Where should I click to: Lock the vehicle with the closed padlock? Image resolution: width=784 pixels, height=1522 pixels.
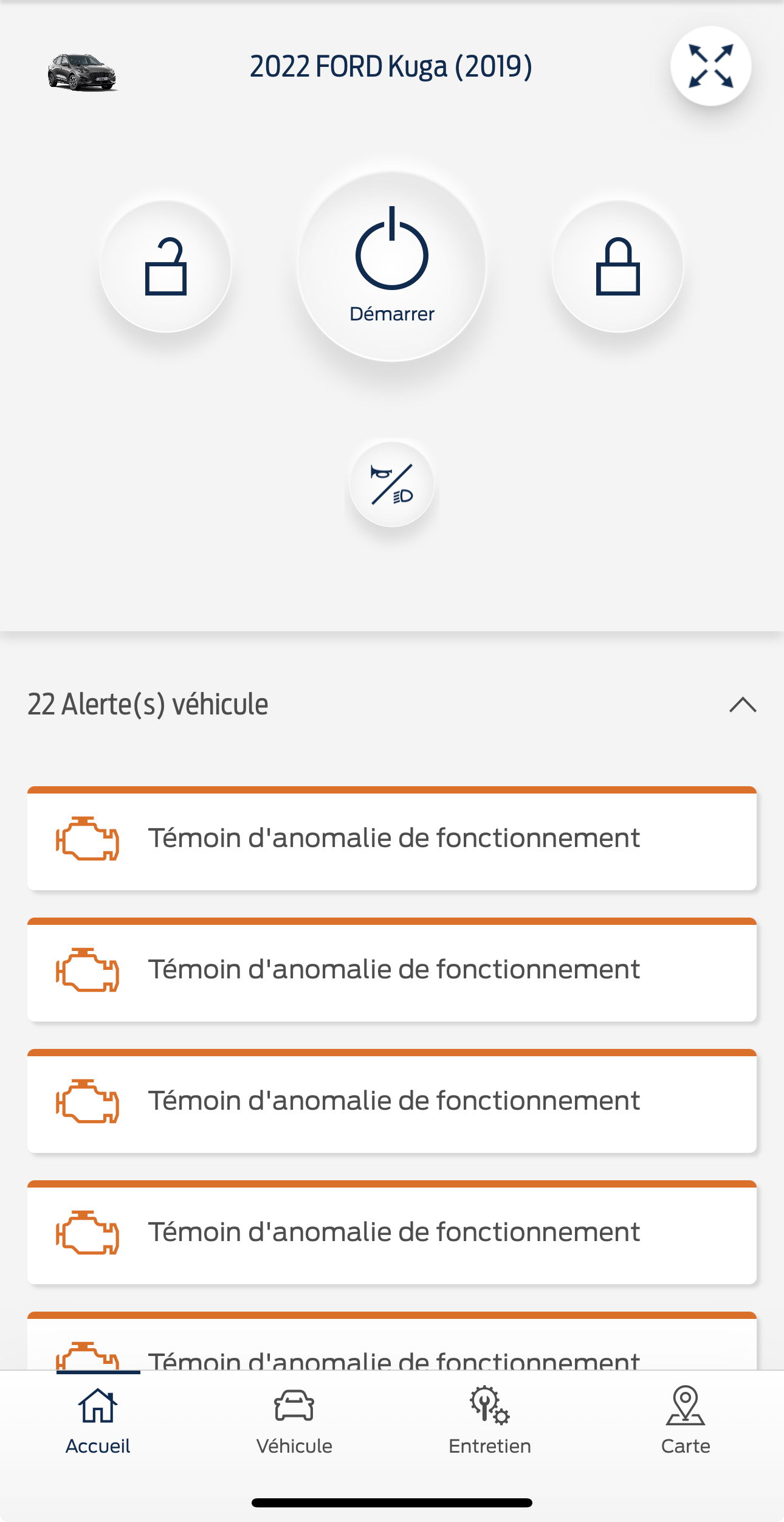pos(617,266)
